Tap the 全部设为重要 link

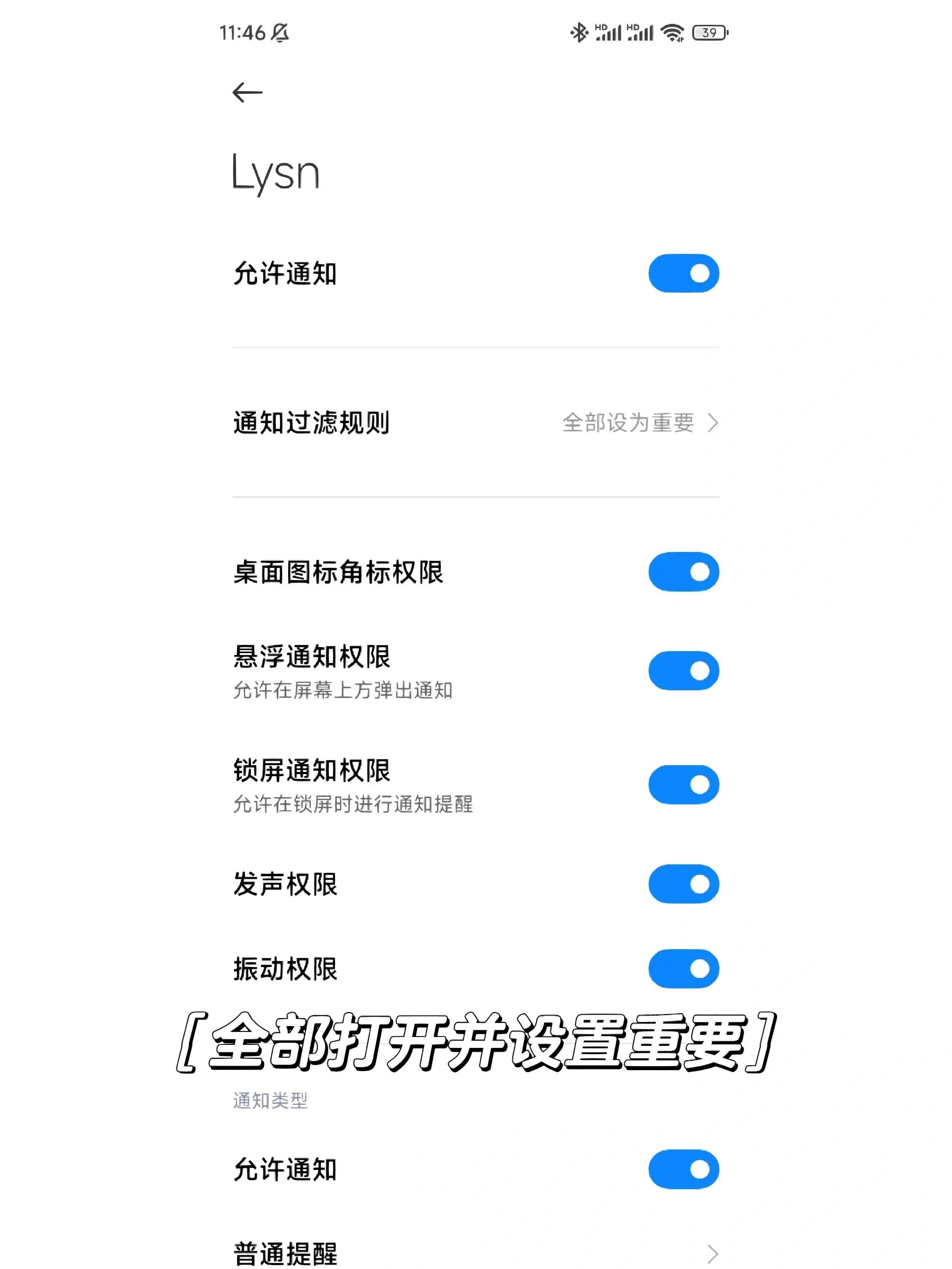point(628,424)
